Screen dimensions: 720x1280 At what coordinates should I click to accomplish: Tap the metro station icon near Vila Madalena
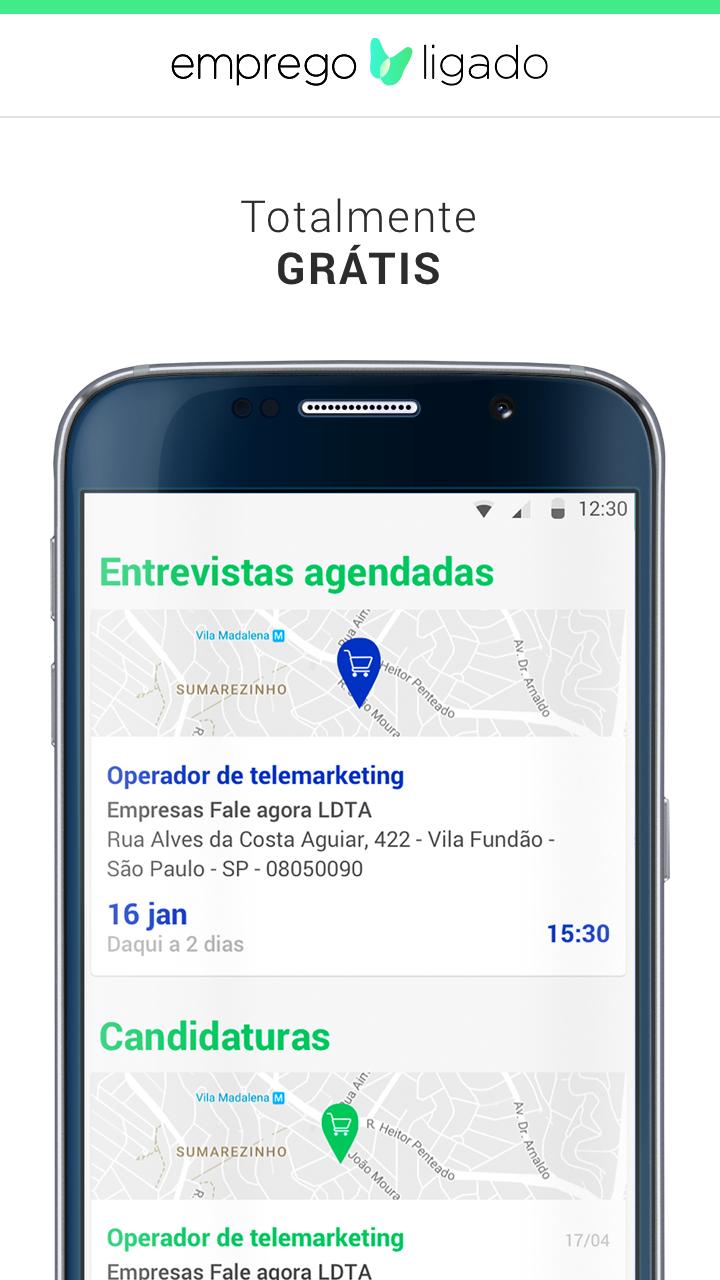[x=280, y=633]
